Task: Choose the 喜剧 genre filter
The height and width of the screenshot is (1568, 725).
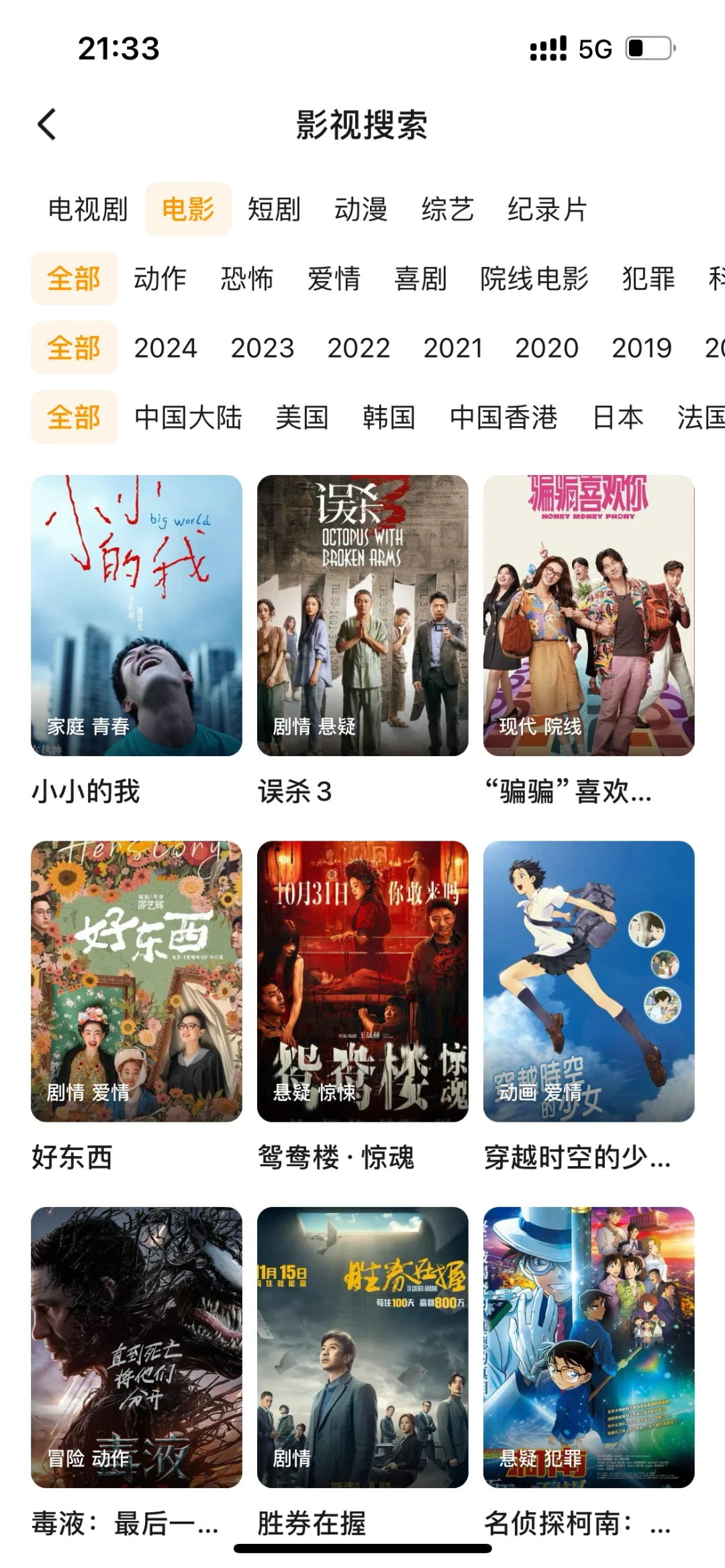Action: 420,278
